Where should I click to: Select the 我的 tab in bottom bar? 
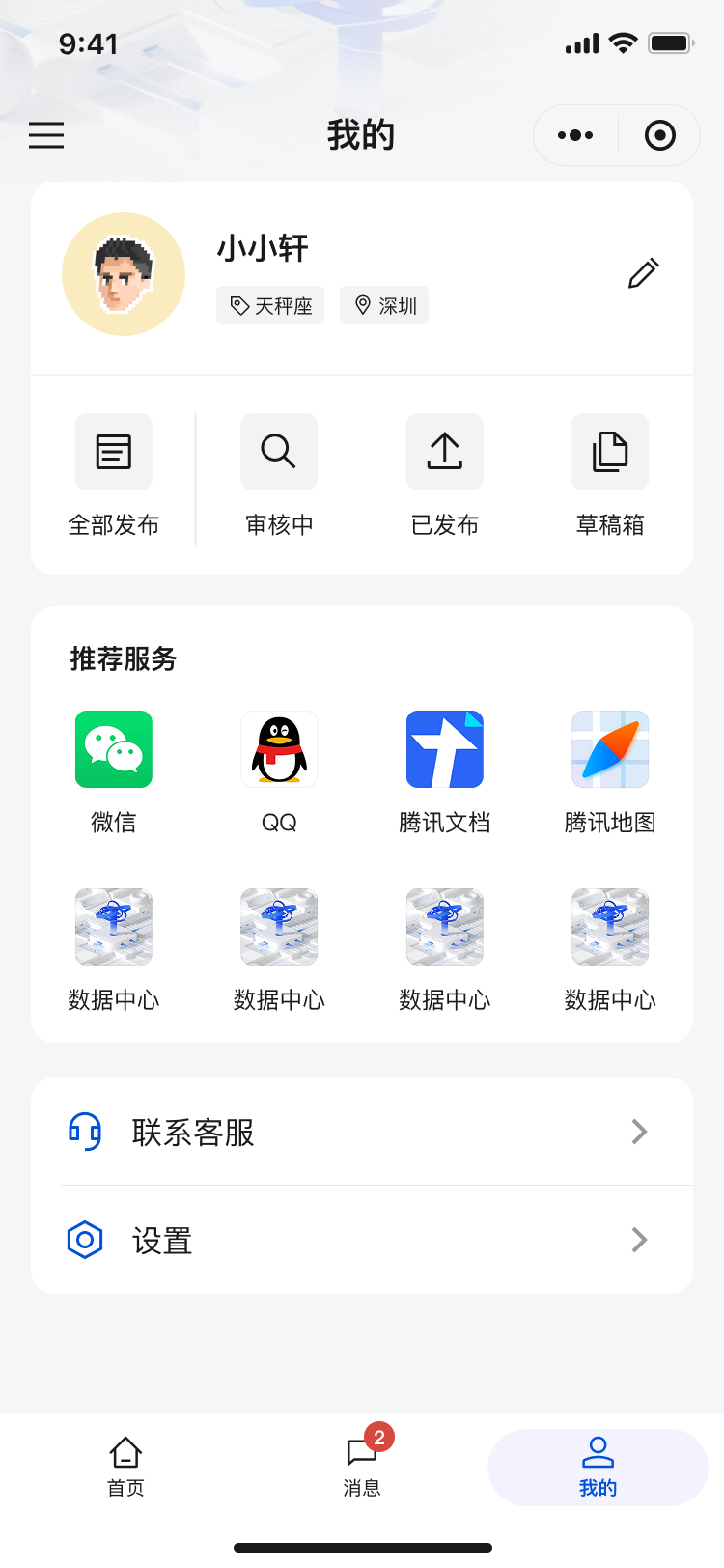click(598, 1467)
